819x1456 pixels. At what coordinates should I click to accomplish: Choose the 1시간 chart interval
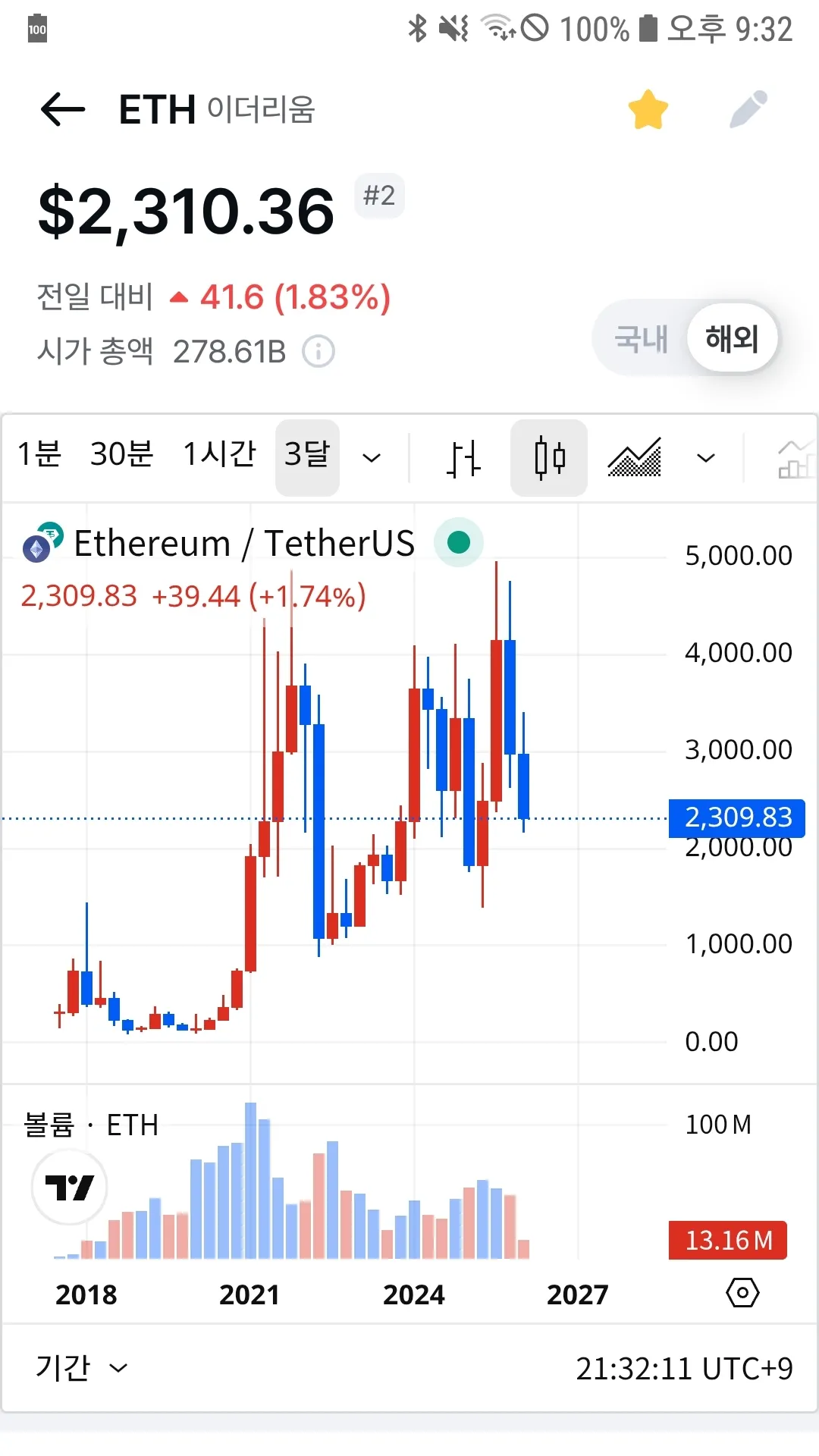coord(220,455)
